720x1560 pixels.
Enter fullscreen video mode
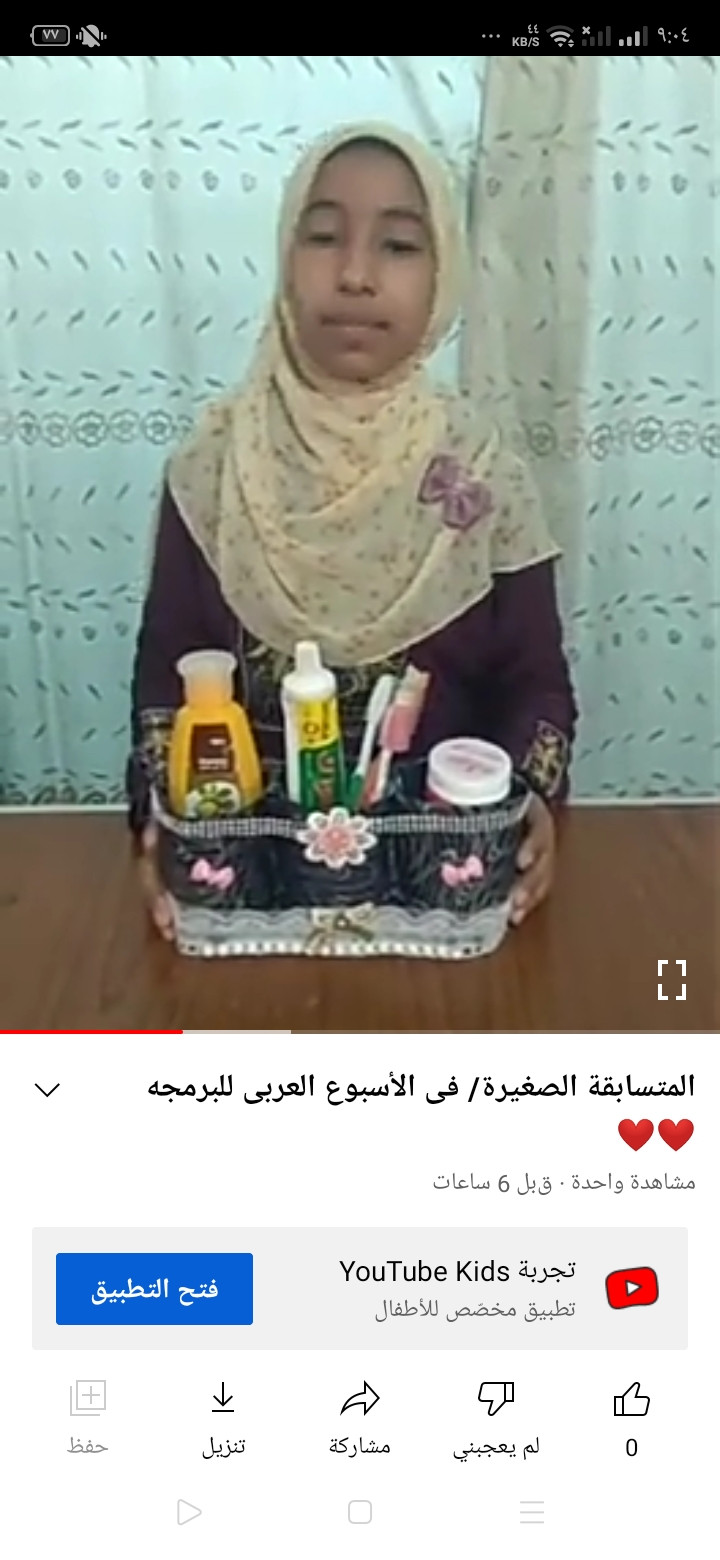coord(672,980)
